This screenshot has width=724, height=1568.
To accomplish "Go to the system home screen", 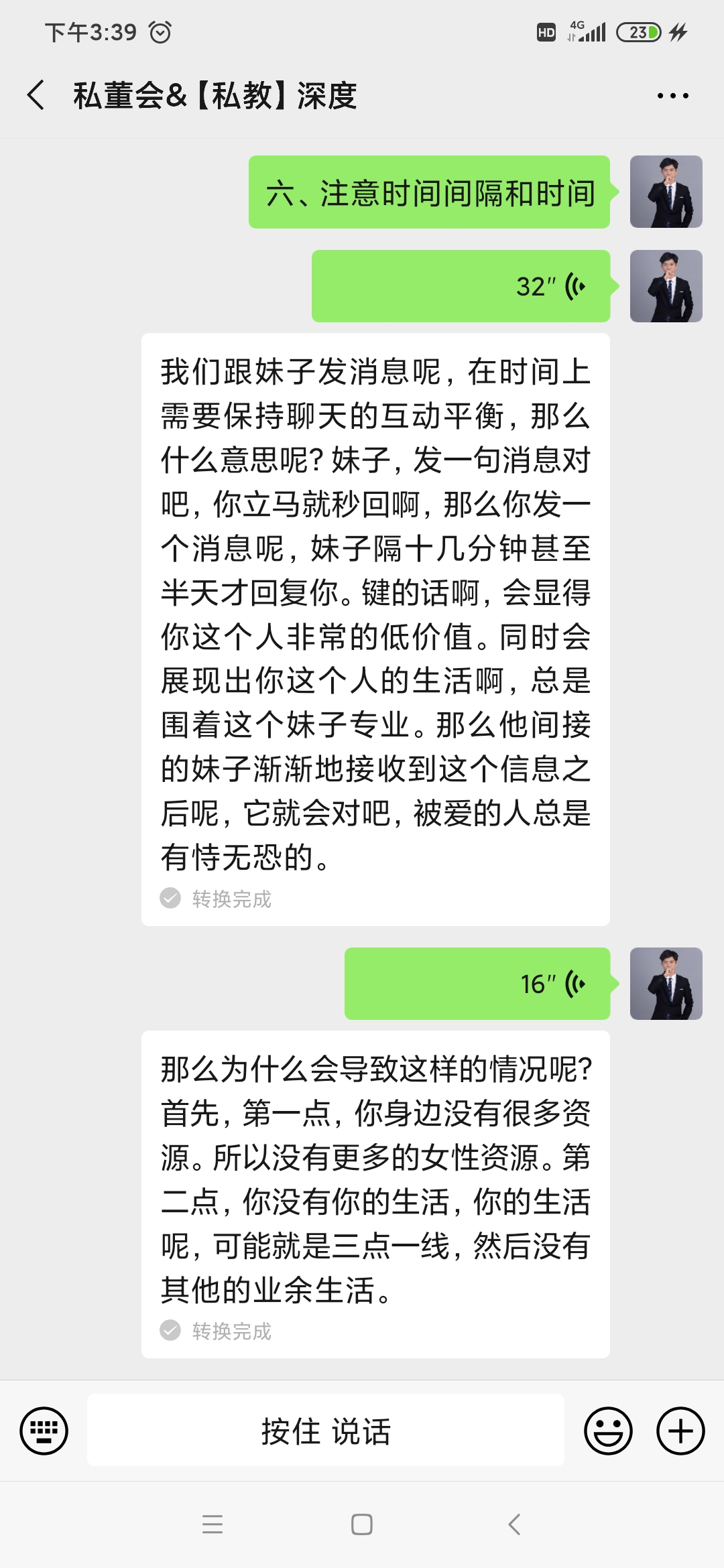I will pos(362,1524).
